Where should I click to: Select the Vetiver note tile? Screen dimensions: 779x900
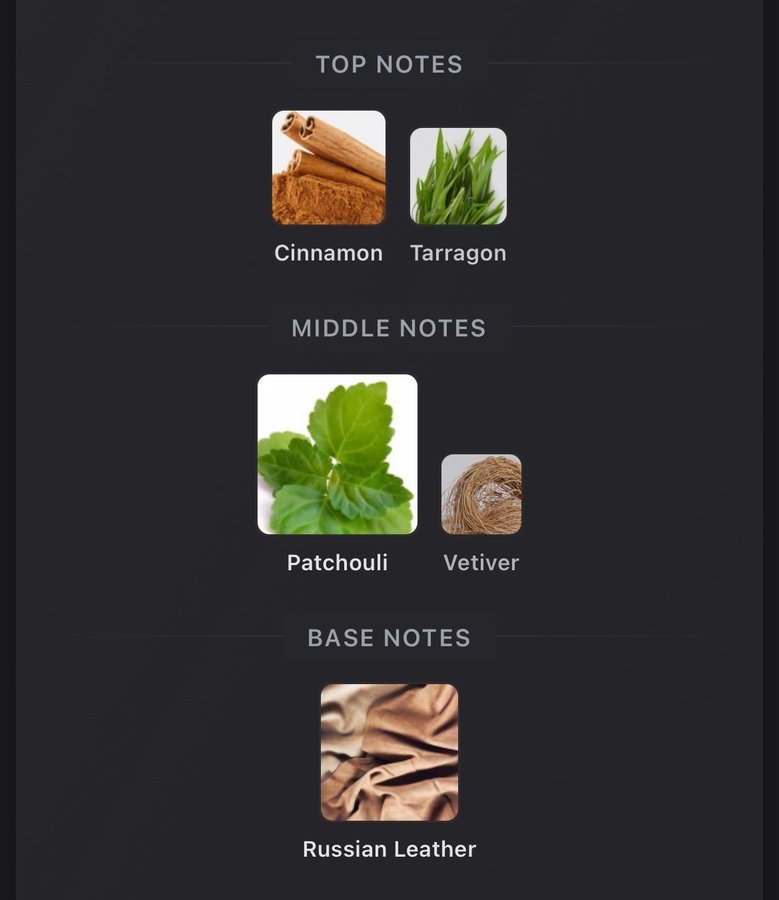481,495
